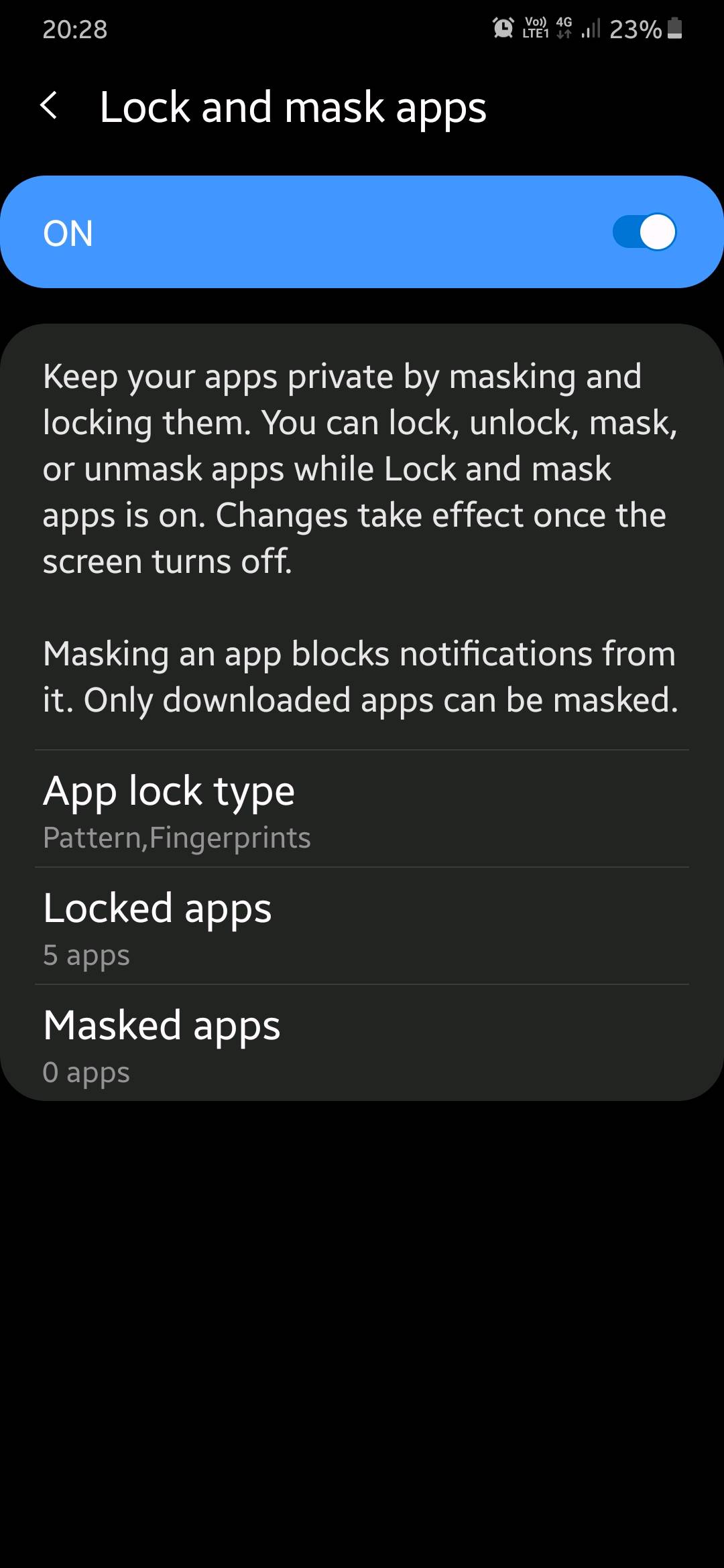Viewport: 724px width, 1568px height.
Task: Open the Locked apps list
Action: (x=362, y=927)
